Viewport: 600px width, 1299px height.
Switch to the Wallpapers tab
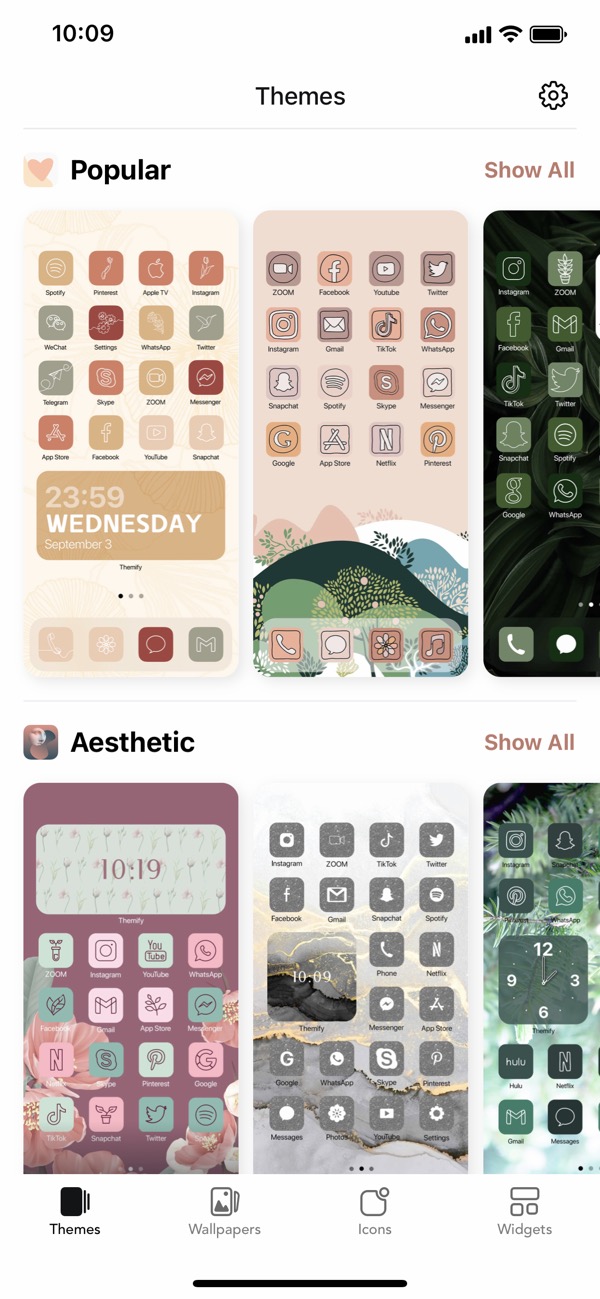225,1212
